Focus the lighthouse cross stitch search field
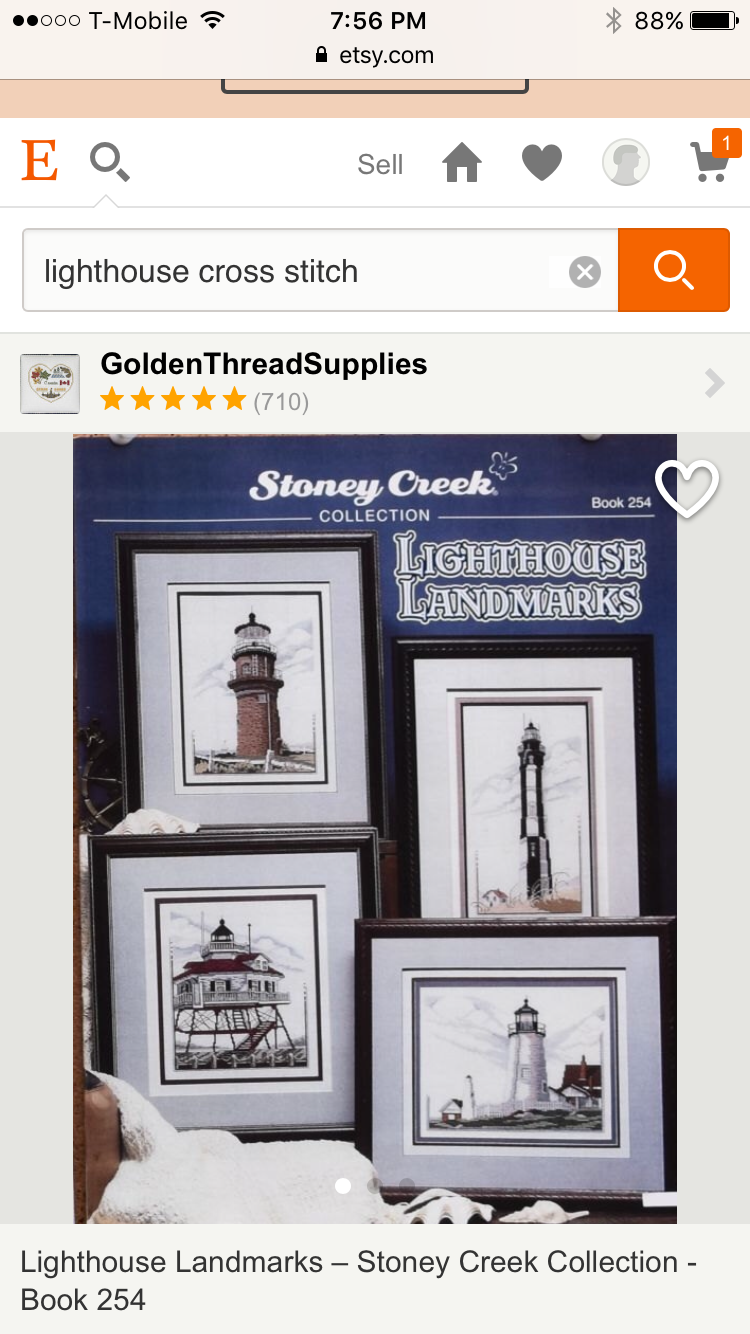The height and width of the screenshot is (1334, 750). [290, 271]
